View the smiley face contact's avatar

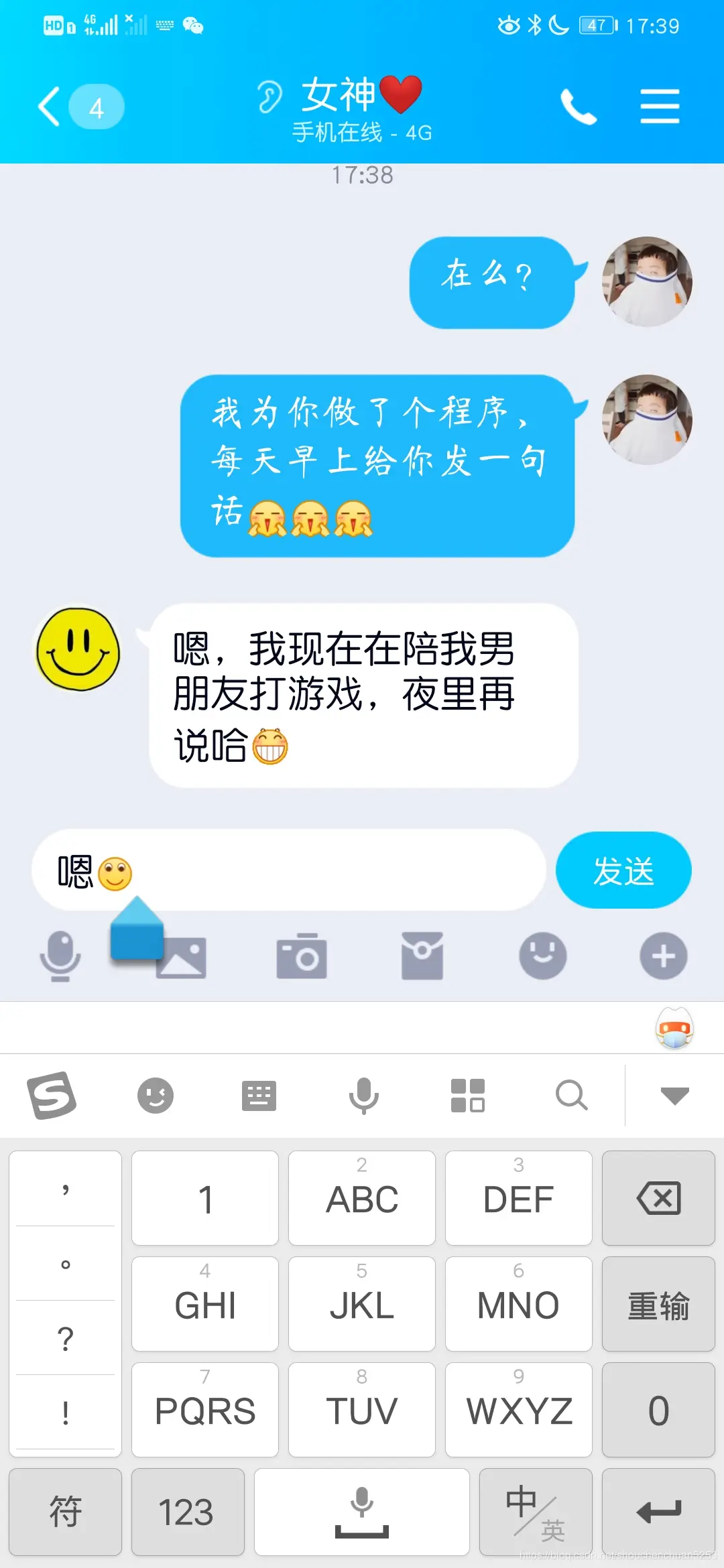(x=78, y=649)
